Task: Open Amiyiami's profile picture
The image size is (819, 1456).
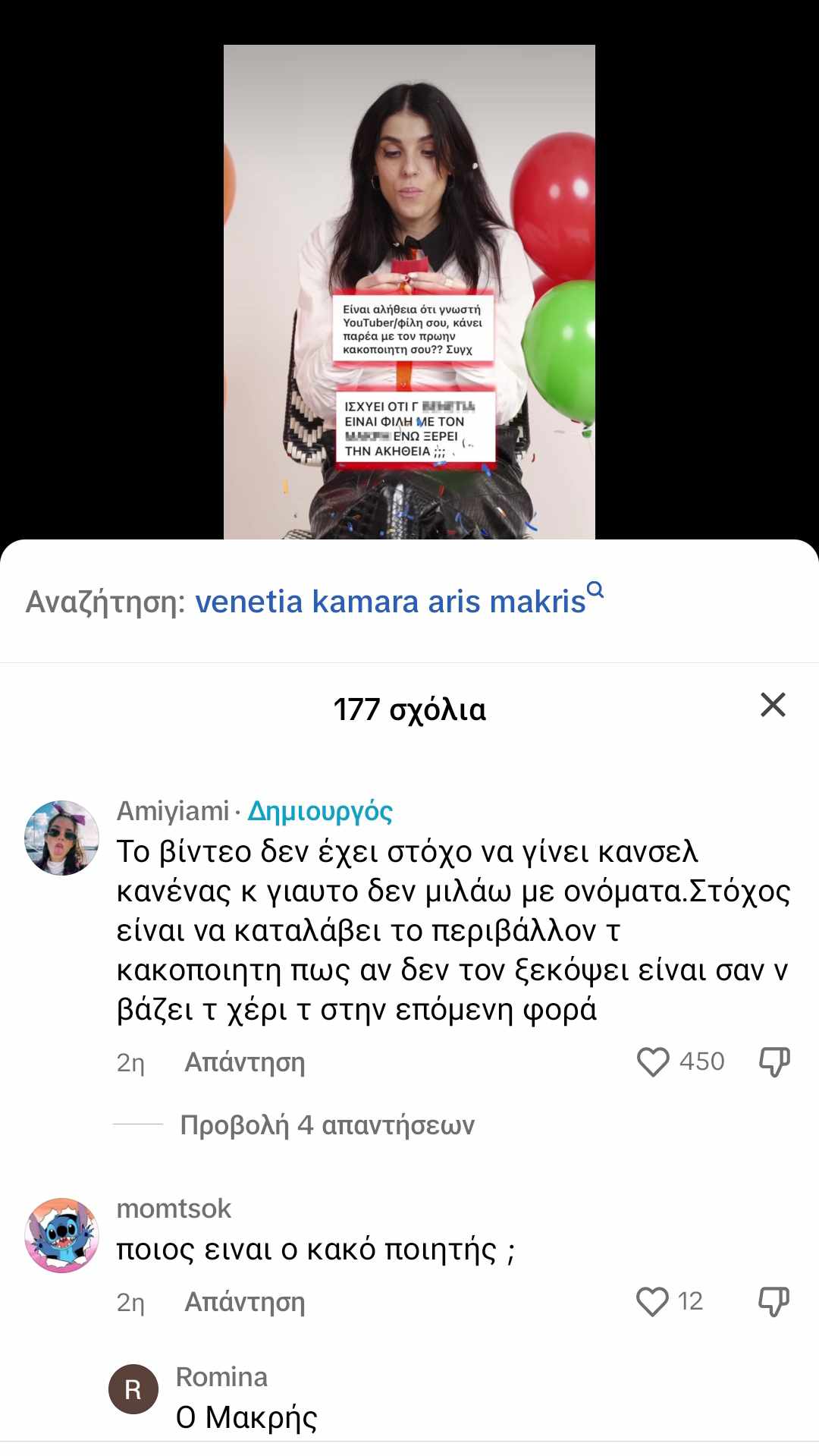Action: coord(61,838)
